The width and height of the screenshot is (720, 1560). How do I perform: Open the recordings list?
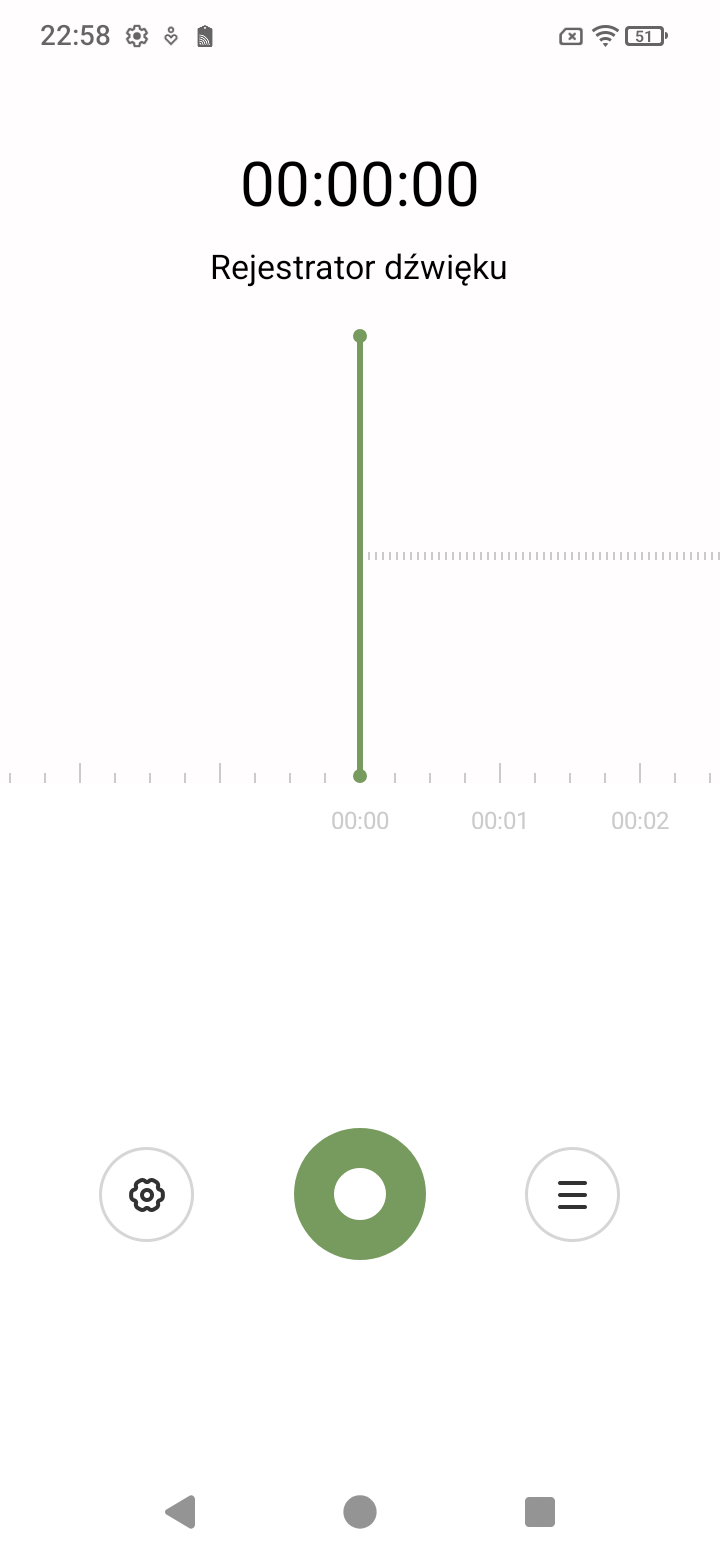coord(572,1194)
